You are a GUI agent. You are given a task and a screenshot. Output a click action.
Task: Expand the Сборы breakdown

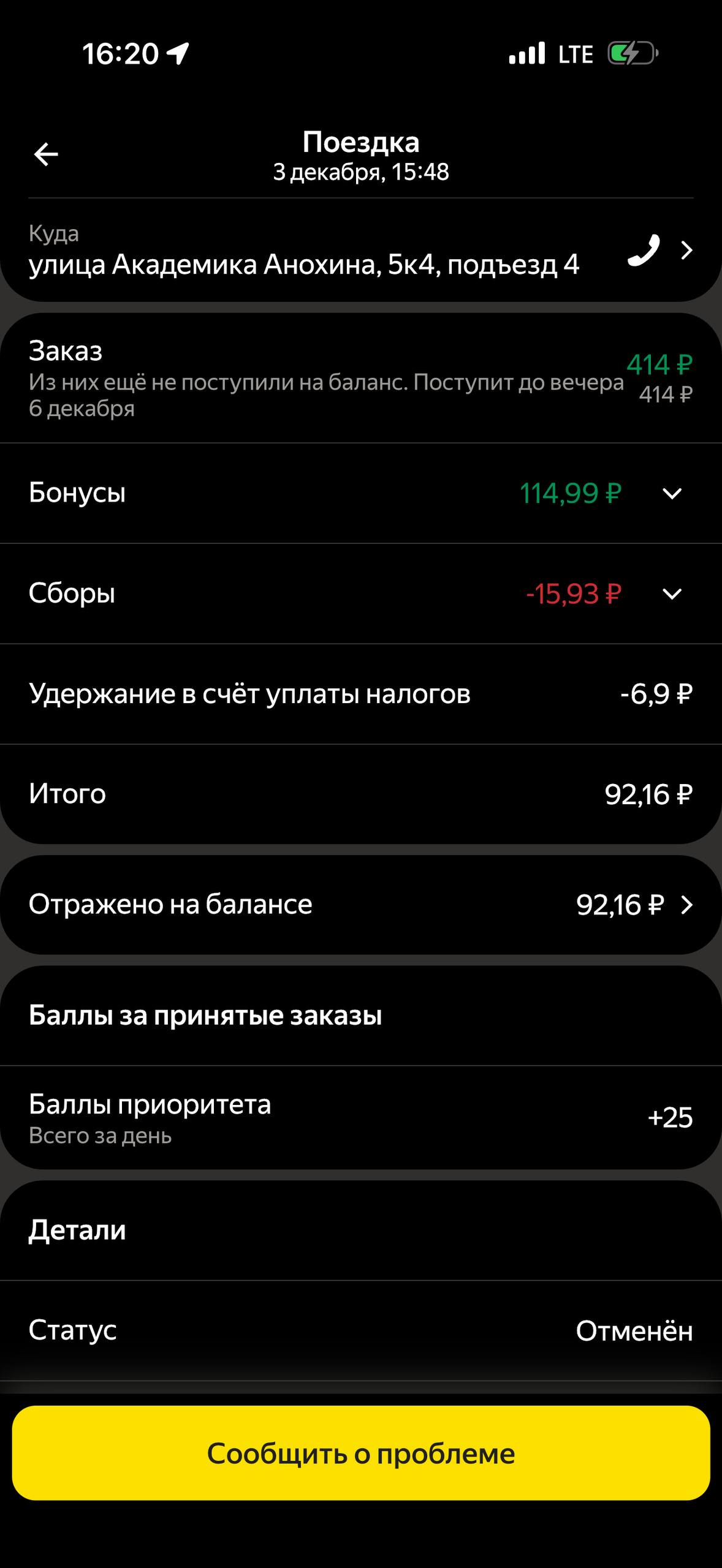click(x=672, y=594)
